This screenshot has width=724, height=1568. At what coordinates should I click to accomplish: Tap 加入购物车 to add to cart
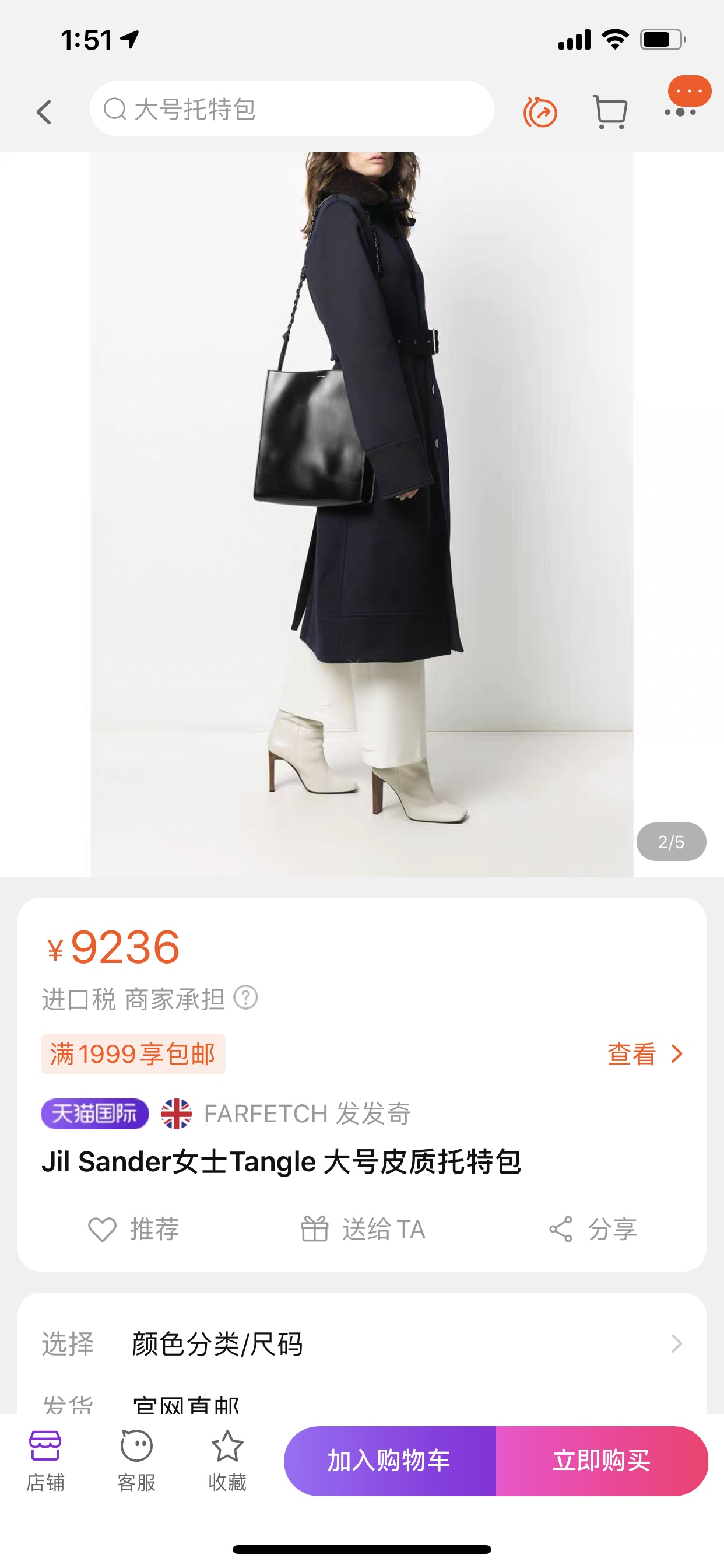coord(389,1461)
